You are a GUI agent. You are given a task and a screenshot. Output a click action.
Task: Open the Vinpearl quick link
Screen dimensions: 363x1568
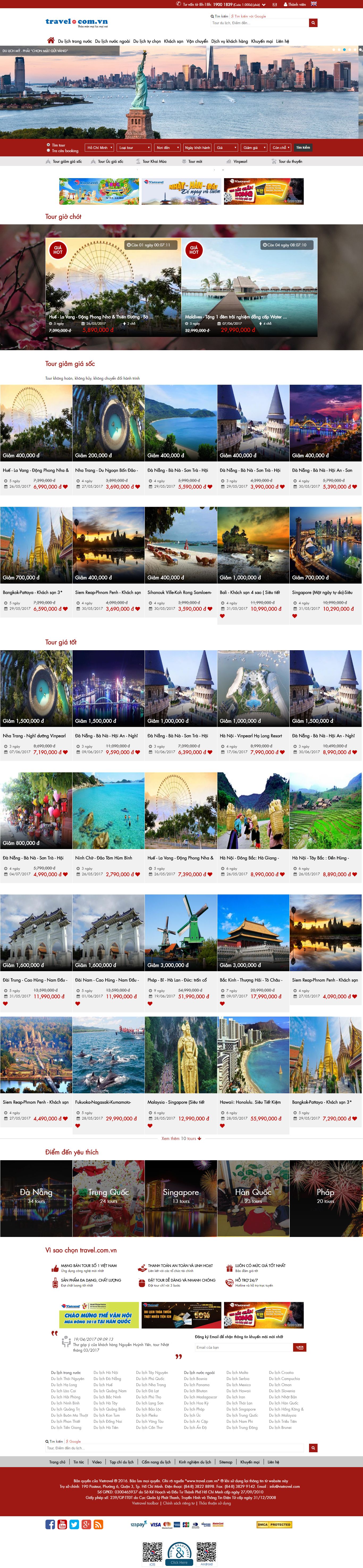240,161
